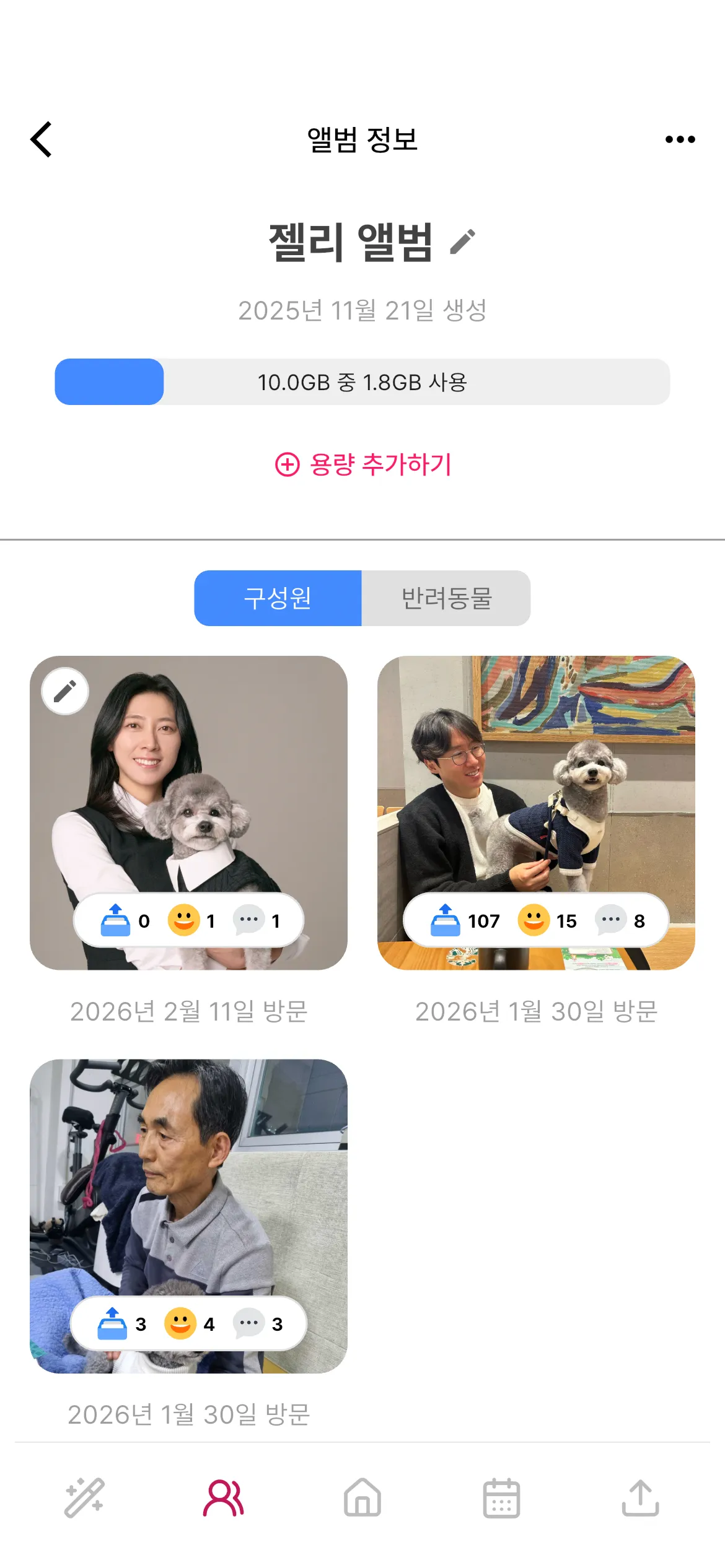
Task: Tap 용량 추가하기 to add storage
Action: 362,464
